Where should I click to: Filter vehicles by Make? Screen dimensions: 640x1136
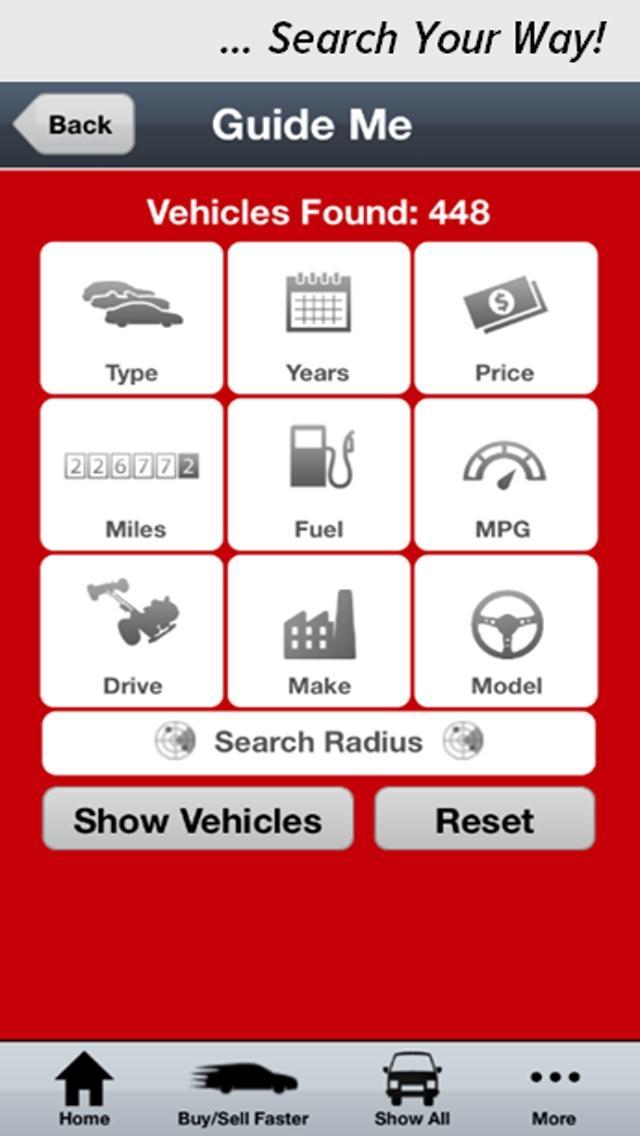(318, 631)
